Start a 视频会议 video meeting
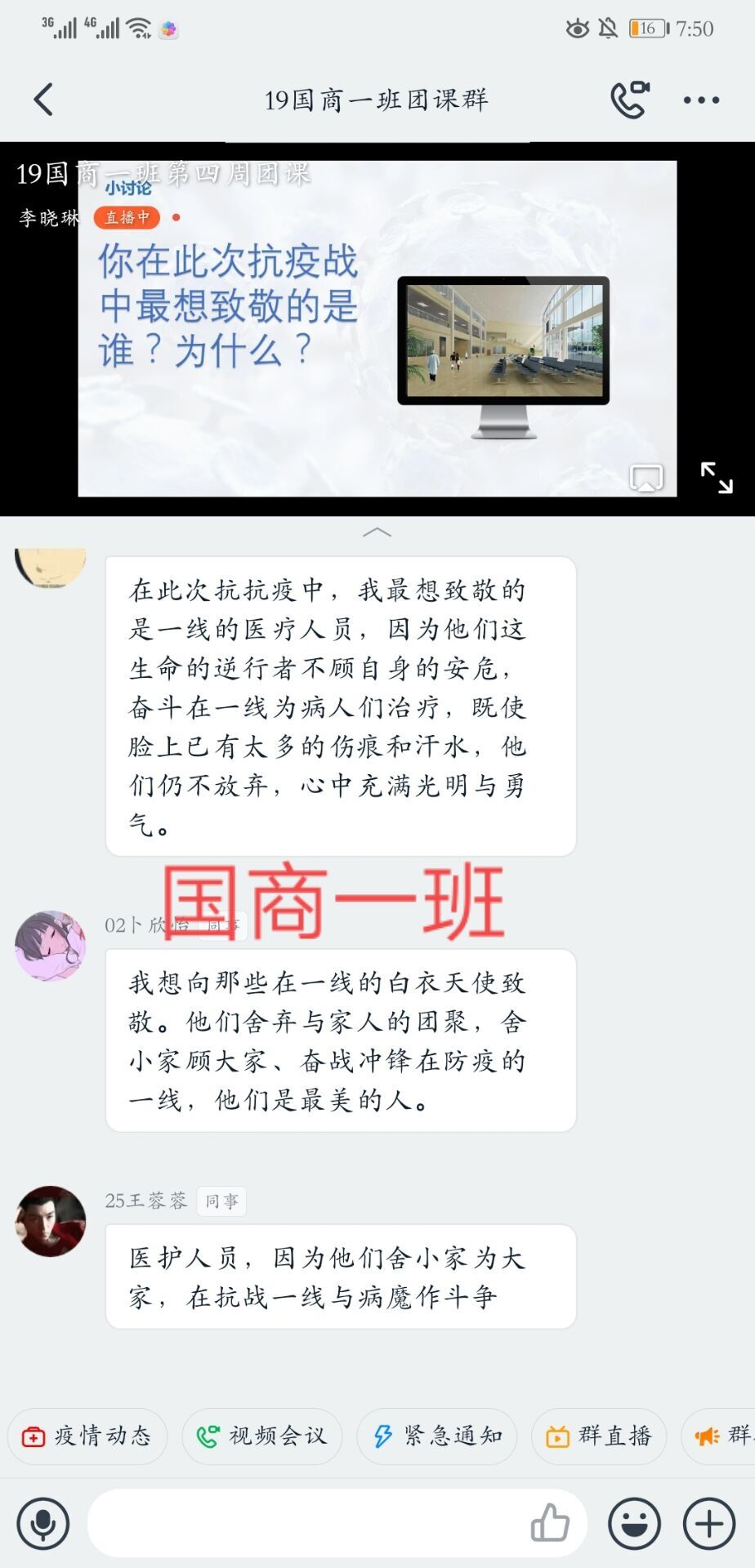 [262, 1437]
